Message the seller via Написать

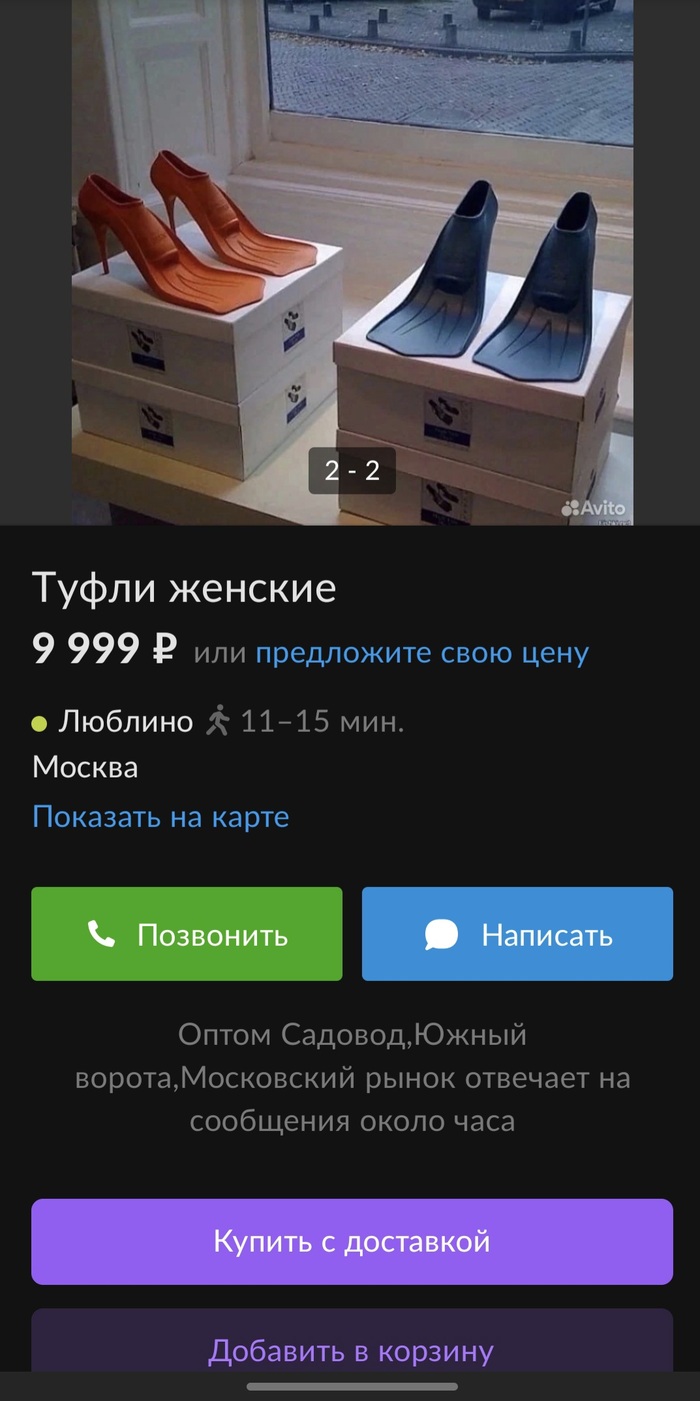point(517,934)
